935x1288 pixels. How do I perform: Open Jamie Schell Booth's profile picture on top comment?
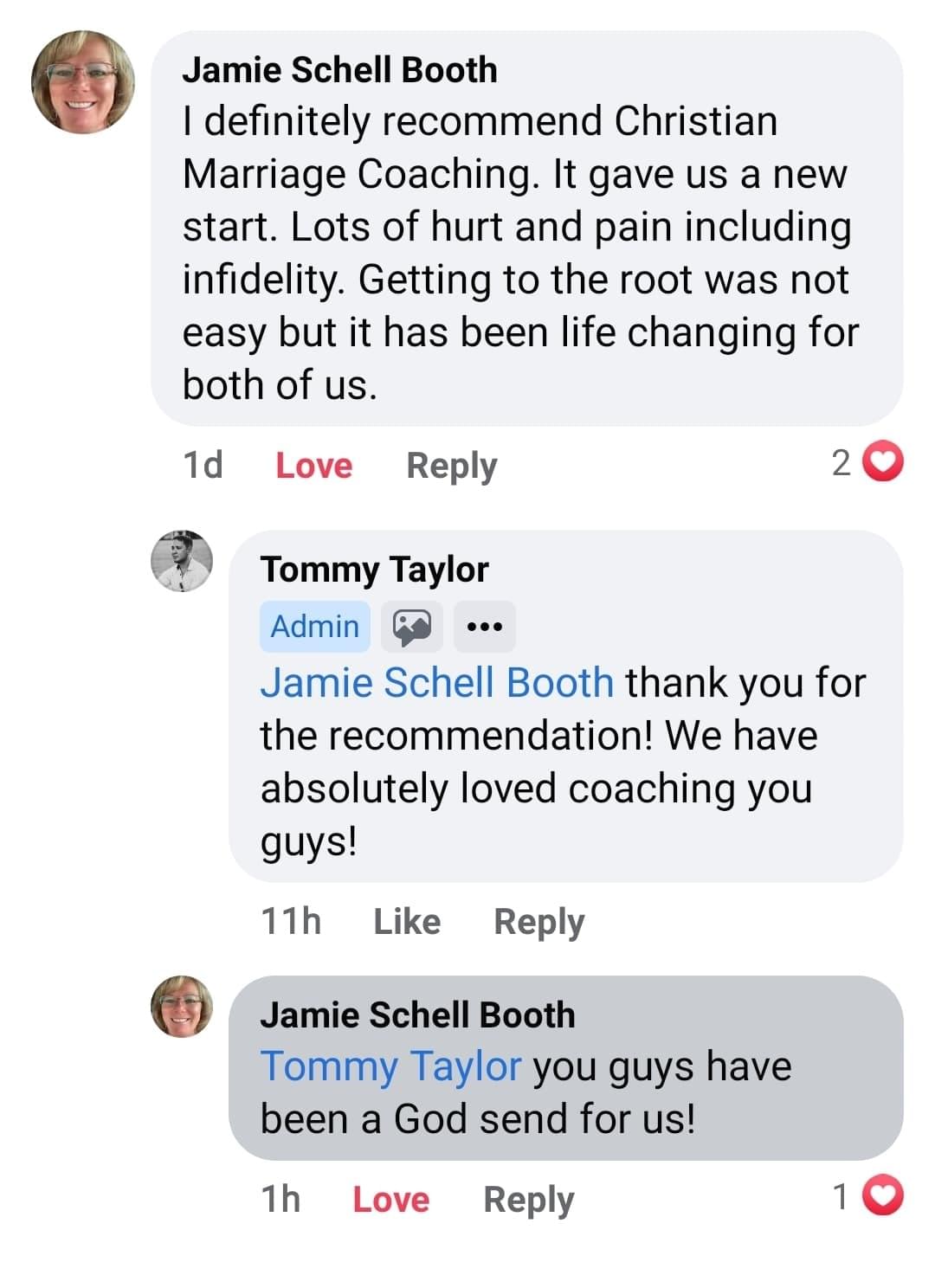[82, 82]
